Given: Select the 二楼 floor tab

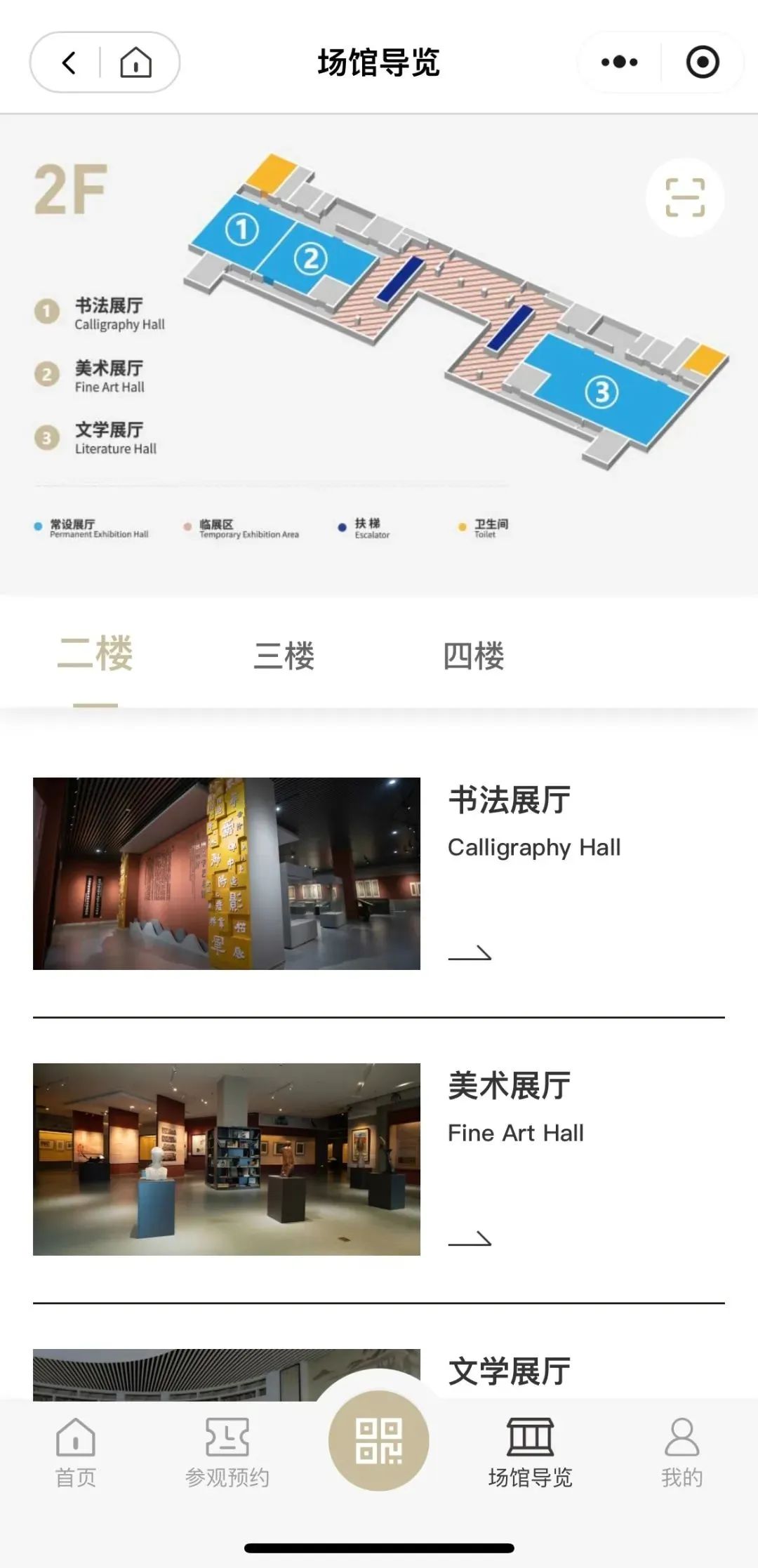Looking at the screenshot, I should click(95, 655).
